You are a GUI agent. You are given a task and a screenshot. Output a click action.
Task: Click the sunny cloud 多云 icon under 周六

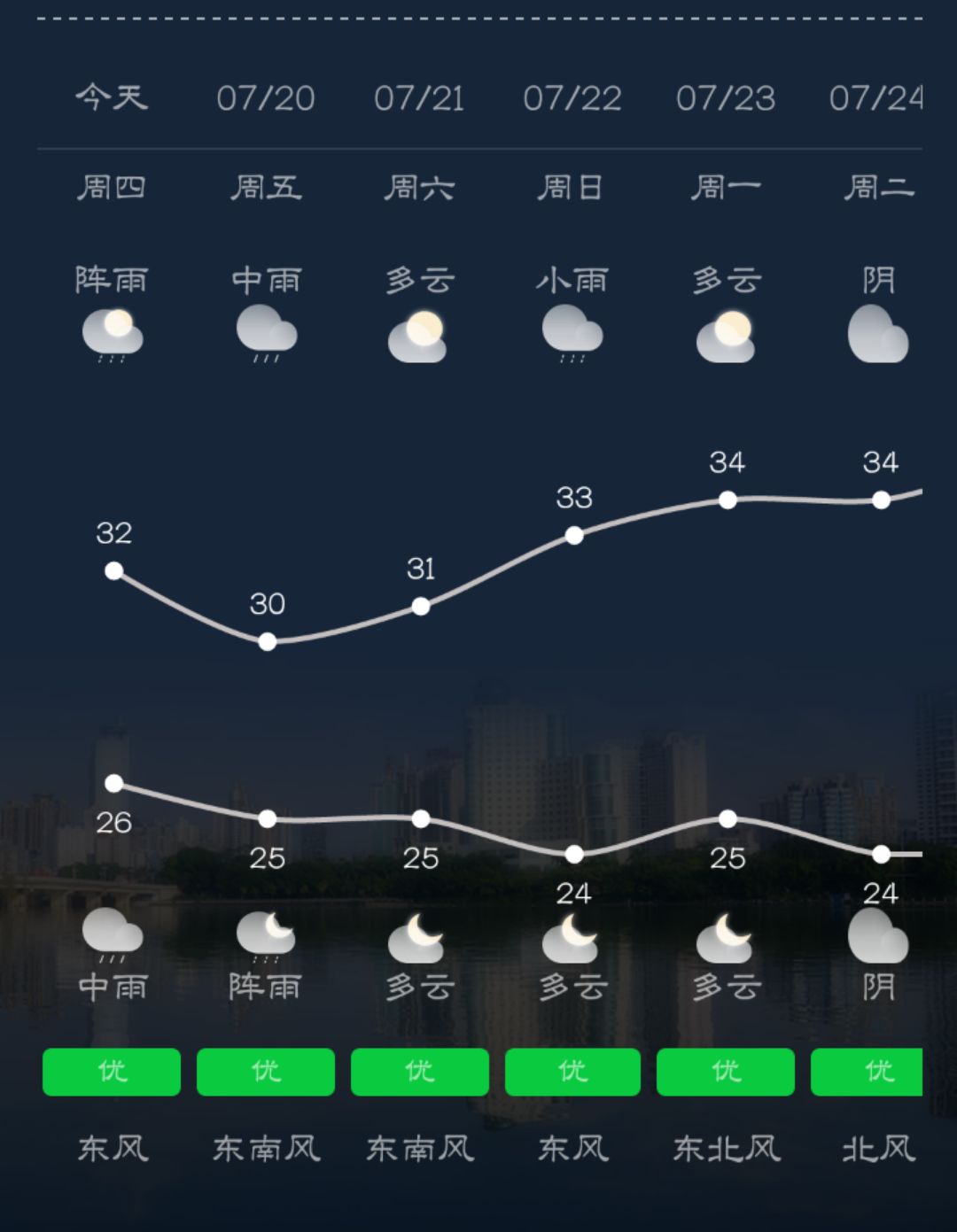pyautogui.click(x=419, y=332)
